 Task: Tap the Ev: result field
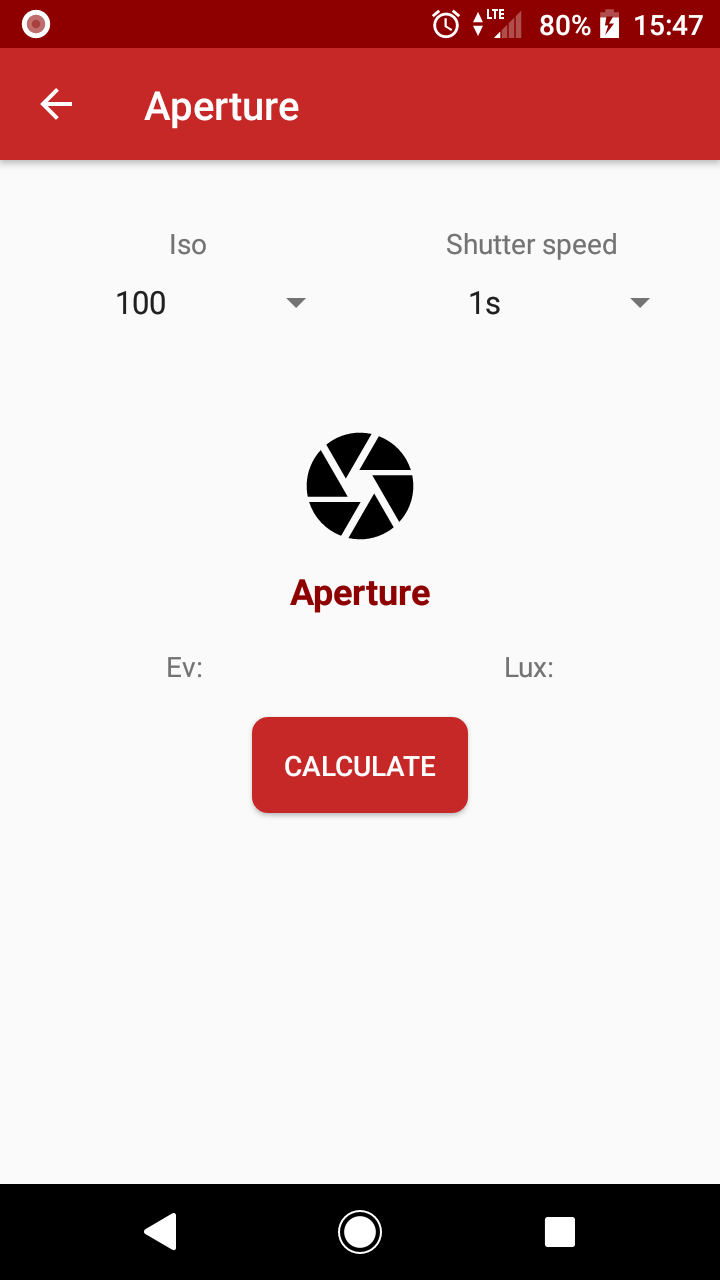184,668
